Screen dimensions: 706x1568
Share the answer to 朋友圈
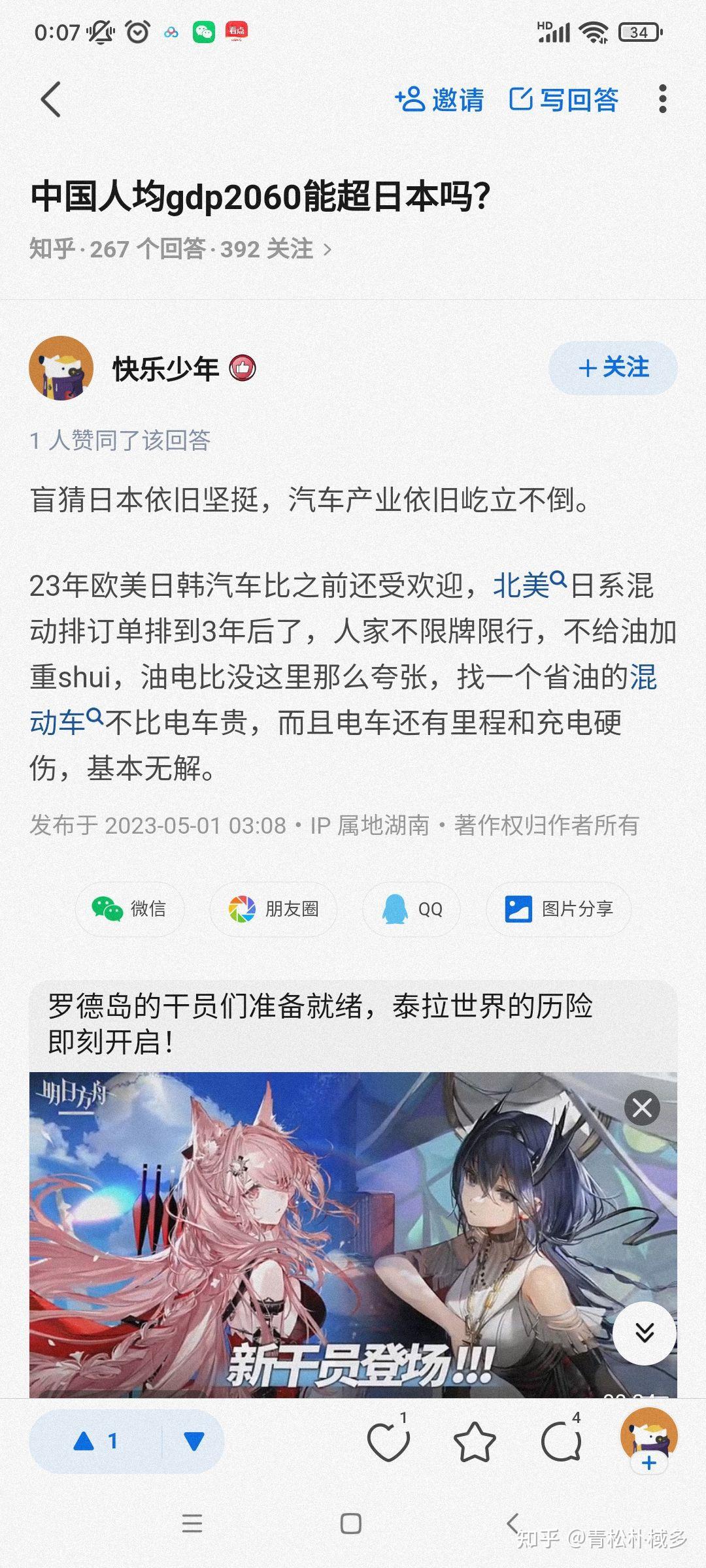pyautogui.click(x=273, y=909)
